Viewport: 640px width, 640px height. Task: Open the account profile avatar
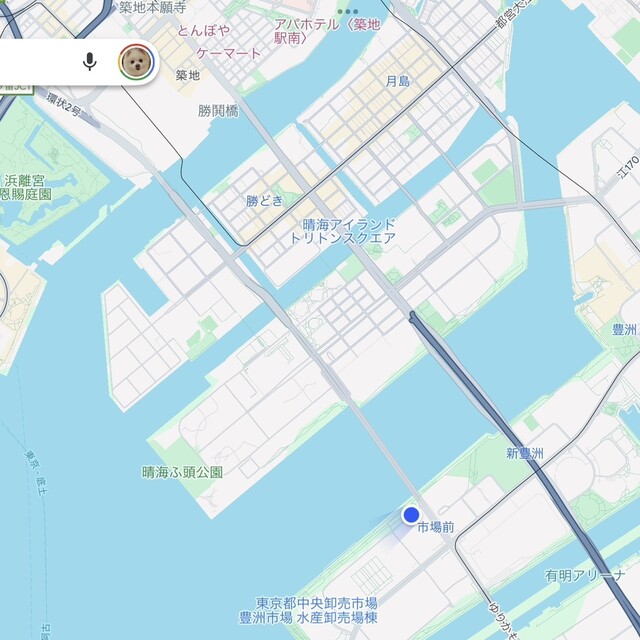point(135,62)
